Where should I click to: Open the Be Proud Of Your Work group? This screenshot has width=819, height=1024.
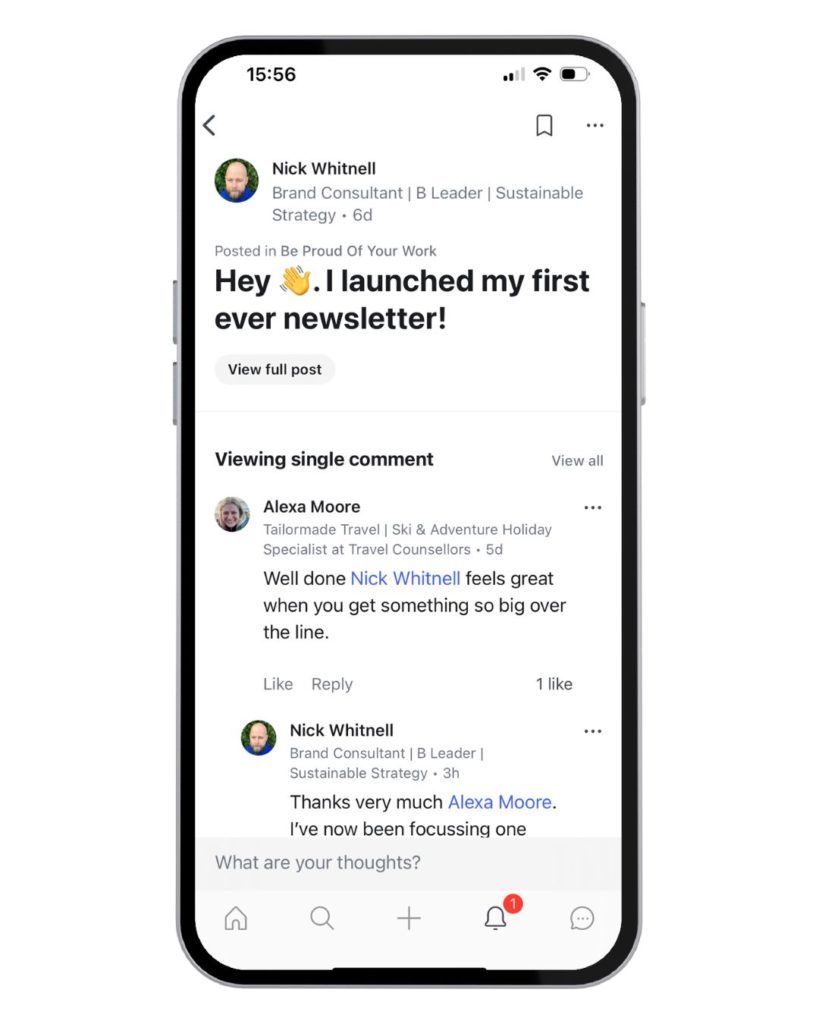coord(358,251)
